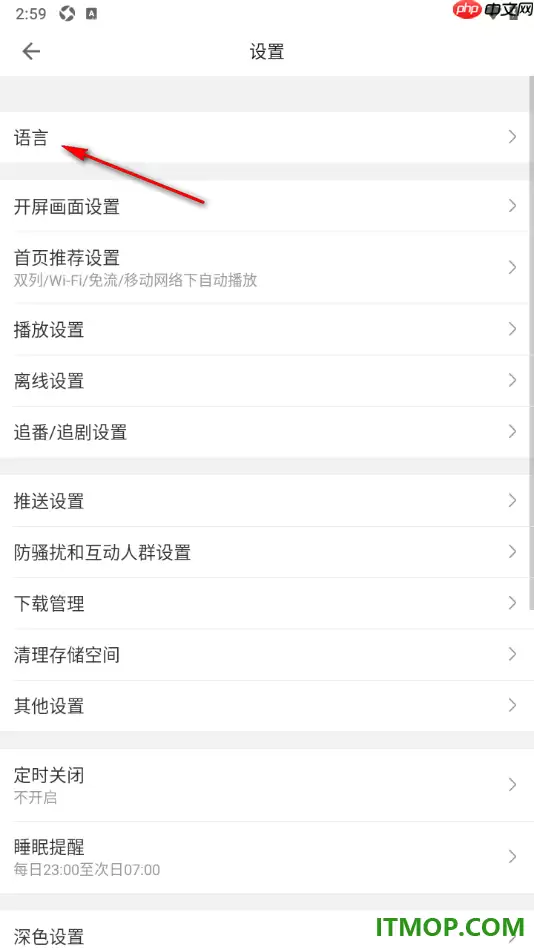Open the 语言 language setting
This screenshot has width=534, height=950.
click(x=264, y=137)
